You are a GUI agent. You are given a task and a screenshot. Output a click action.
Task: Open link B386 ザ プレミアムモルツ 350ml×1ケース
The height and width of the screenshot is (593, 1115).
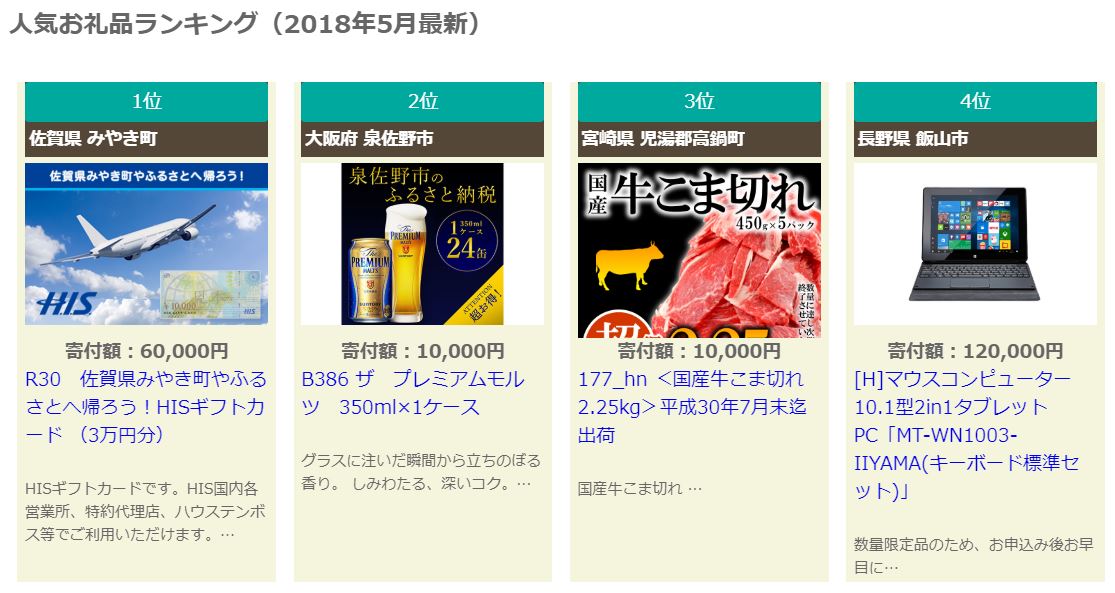tap(413, 393)
